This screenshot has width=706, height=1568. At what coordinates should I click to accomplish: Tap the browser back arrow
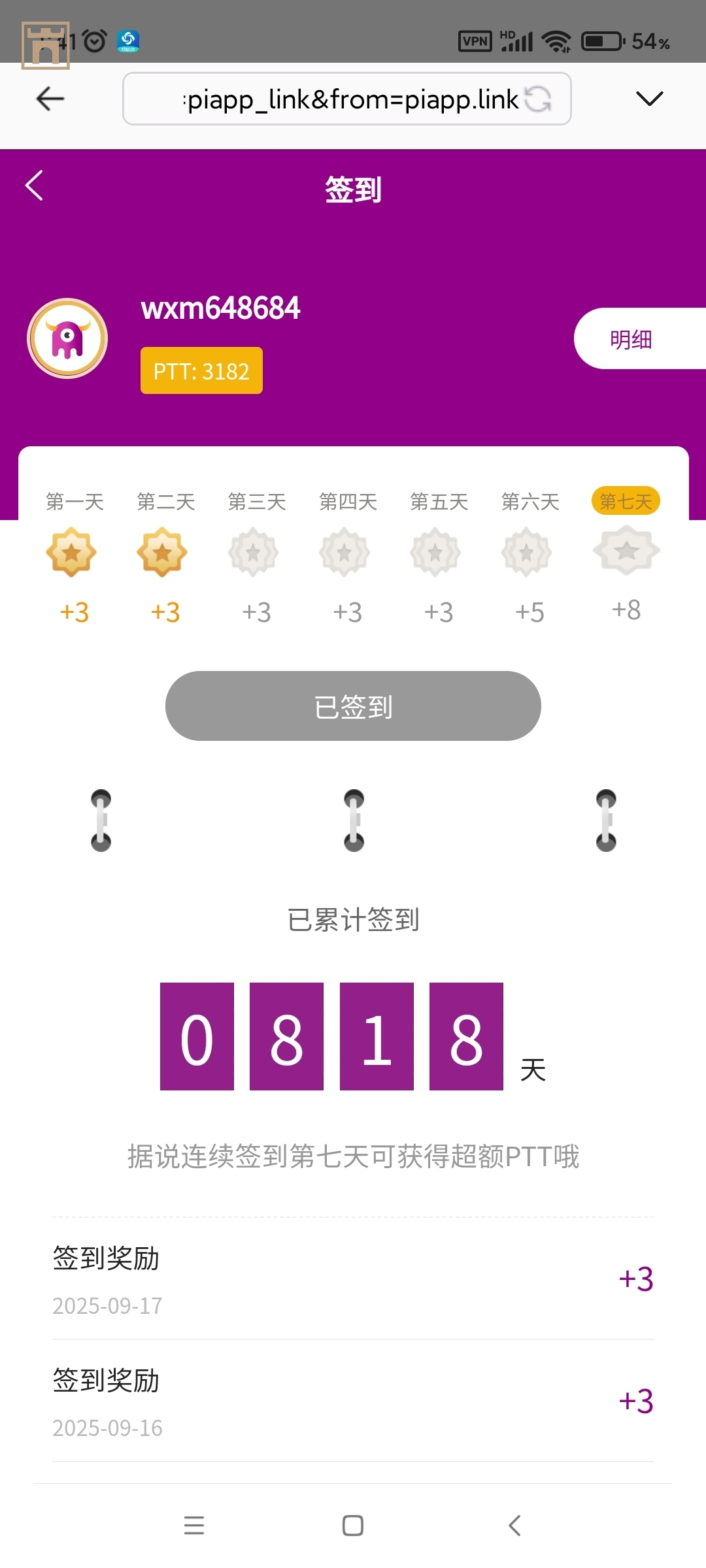pos(50,99)
